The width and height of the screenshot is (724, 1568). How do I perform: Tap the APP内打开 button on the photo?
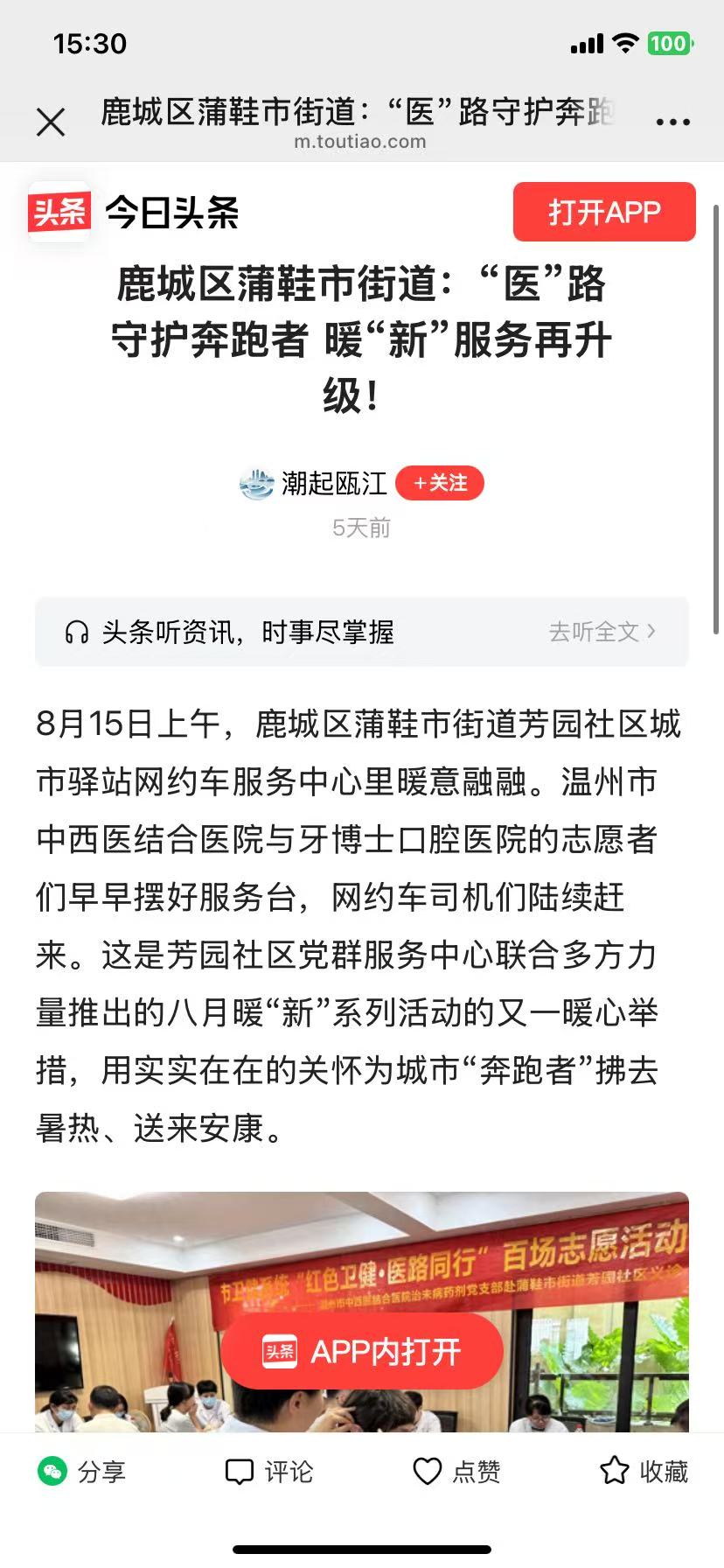coord(362,1351)
